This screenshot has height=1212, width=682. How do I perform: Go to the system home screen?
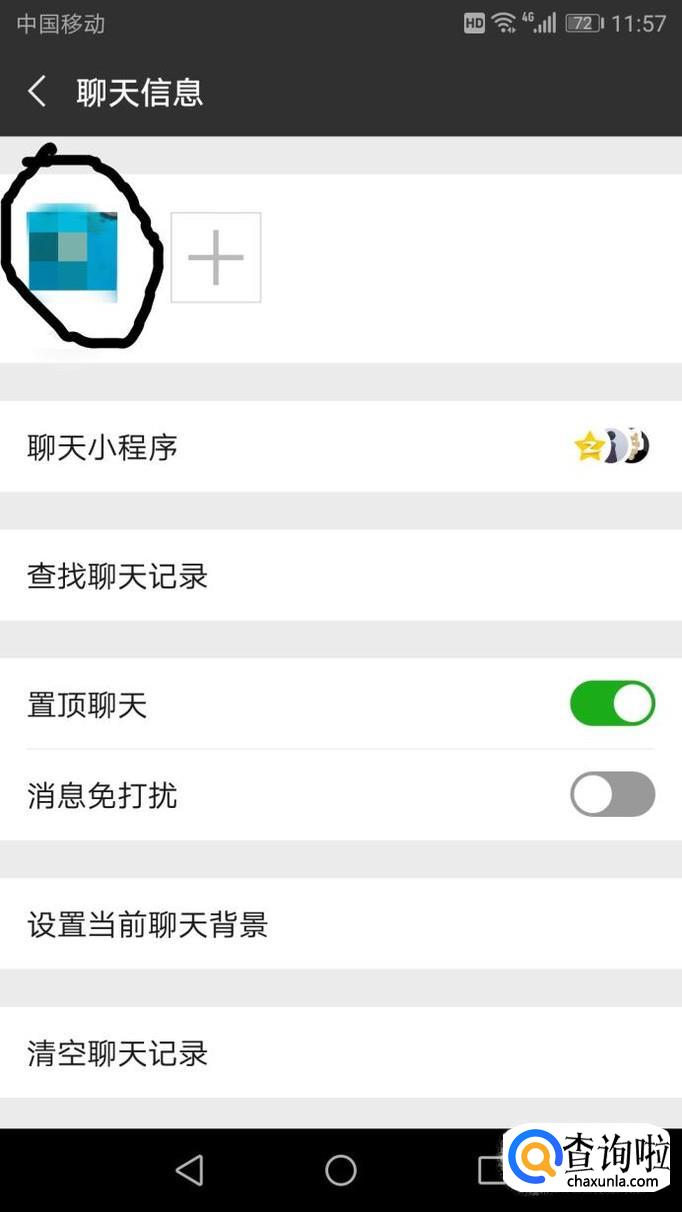341,1170
